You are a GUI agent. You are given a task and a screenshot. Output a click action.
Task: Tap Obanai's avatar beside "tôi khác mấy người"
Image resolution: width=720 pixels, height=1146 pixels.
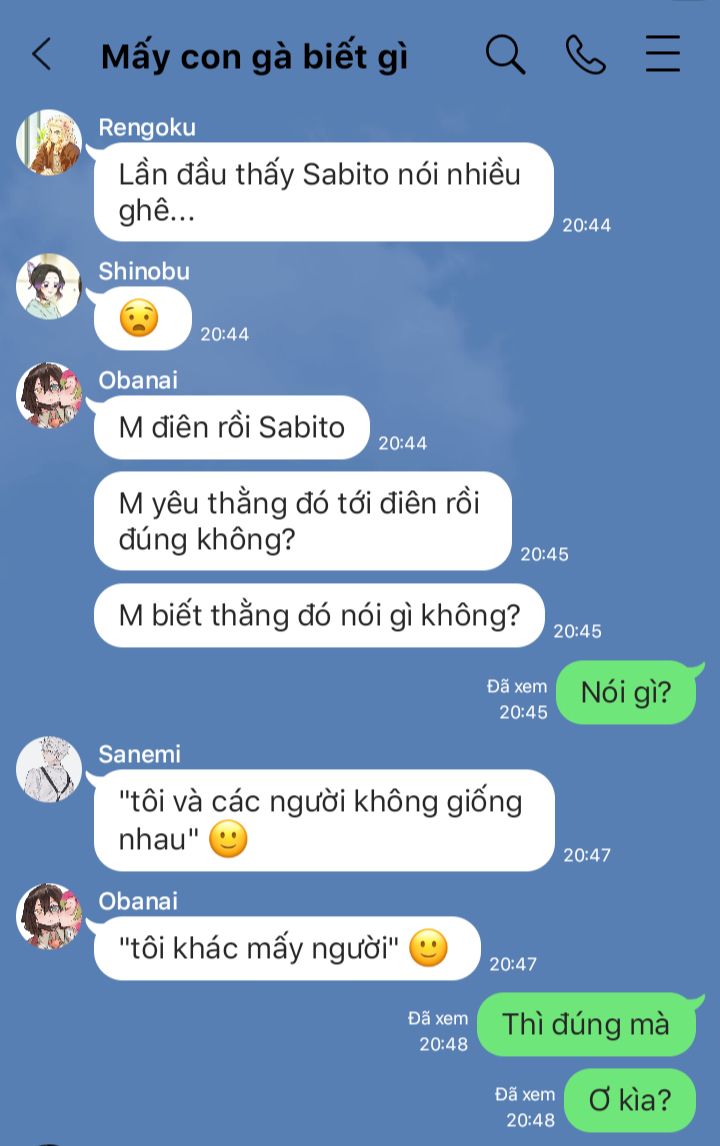[x=49, y=917]
